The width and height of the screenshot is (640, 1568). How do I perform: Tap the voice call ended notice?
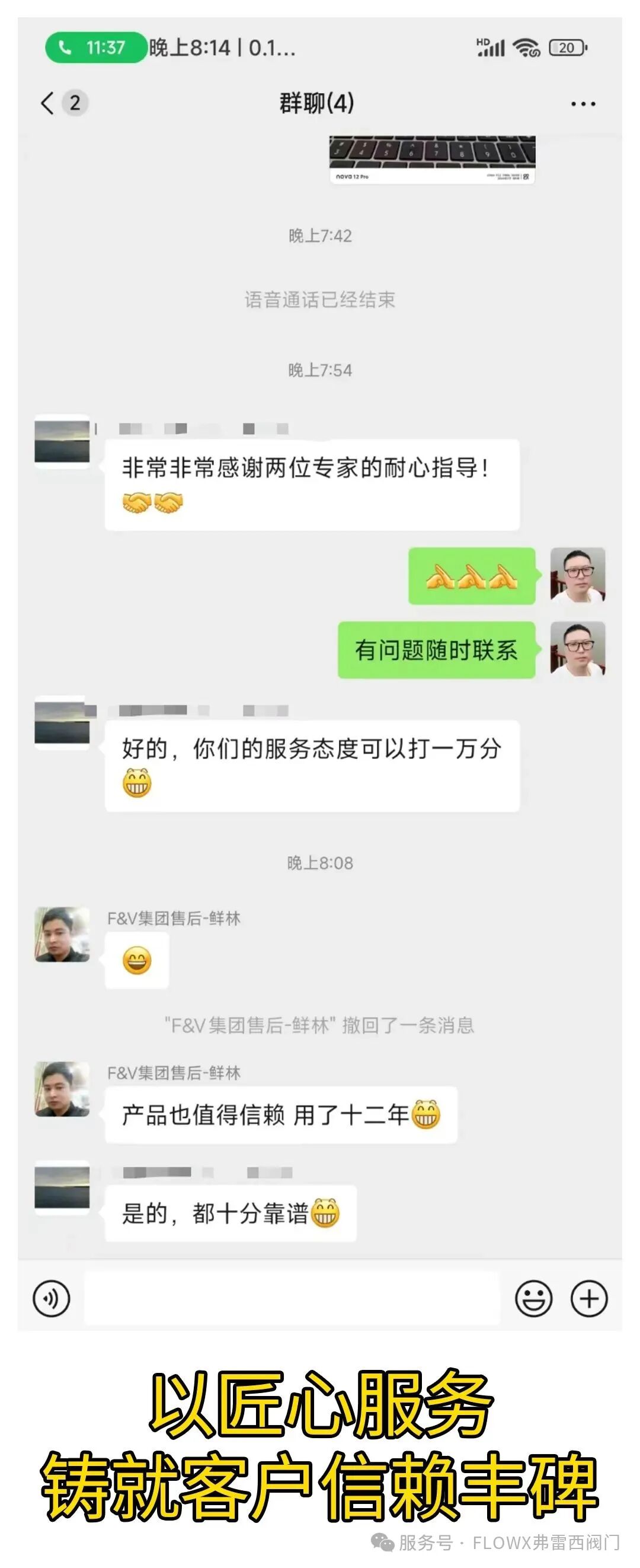pos(321,299)
